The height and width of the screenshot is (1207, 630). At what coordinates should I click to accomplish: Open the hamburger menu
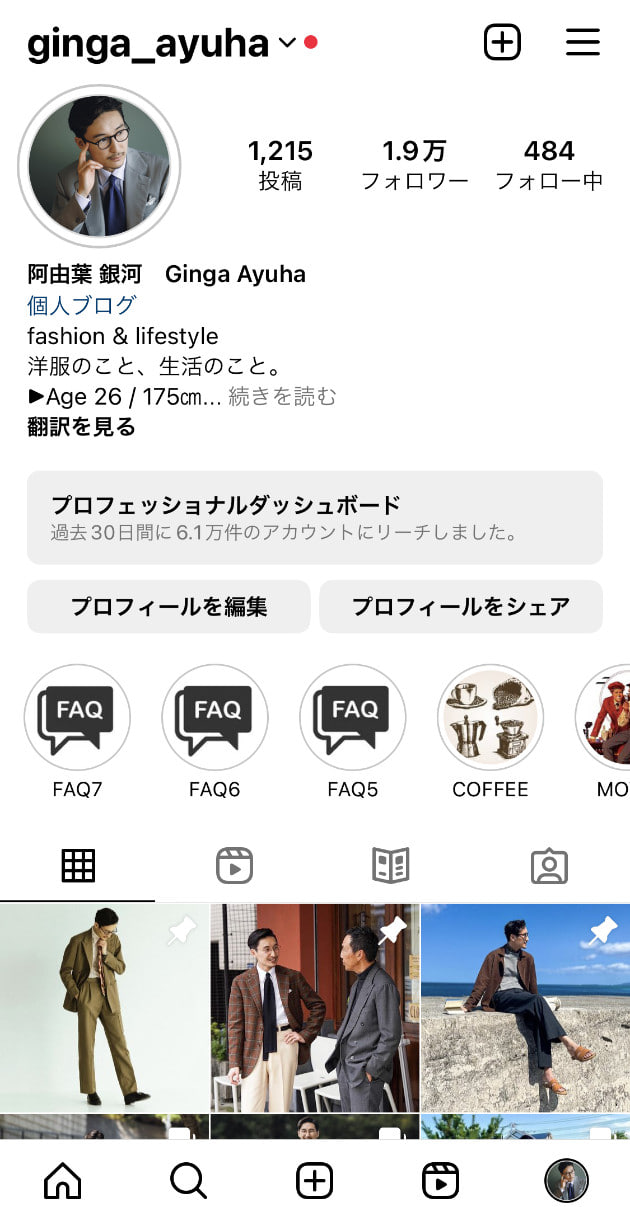click(583, 42)
